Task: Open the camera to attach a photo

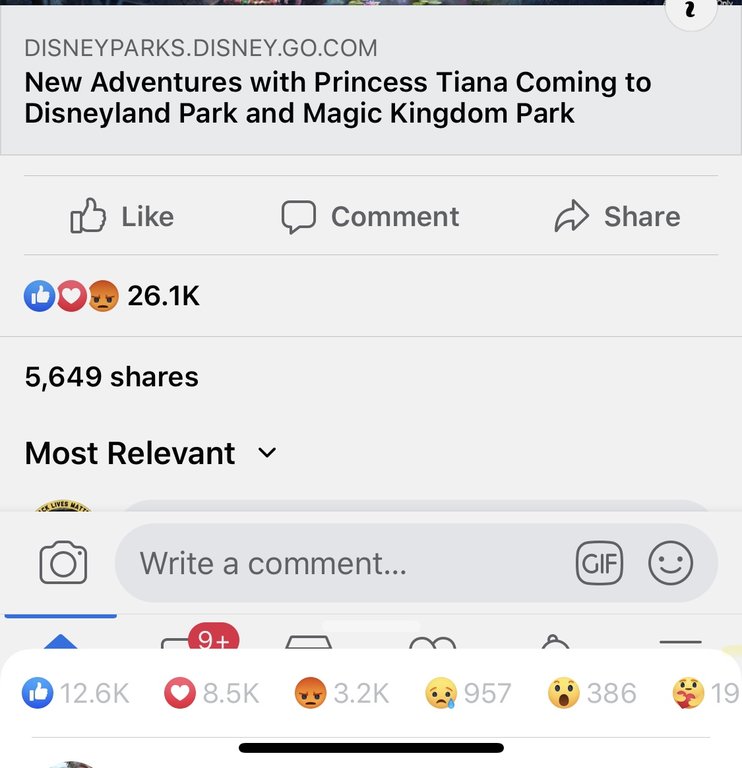Action: (x=63, y=563)
